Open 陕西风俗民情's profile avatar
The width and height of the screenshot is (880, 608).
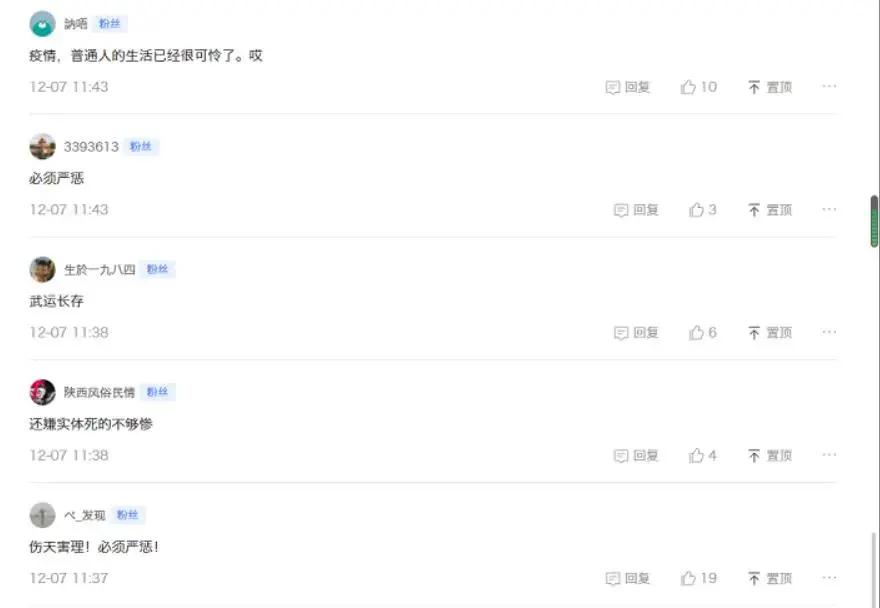(x=42, y=392)
